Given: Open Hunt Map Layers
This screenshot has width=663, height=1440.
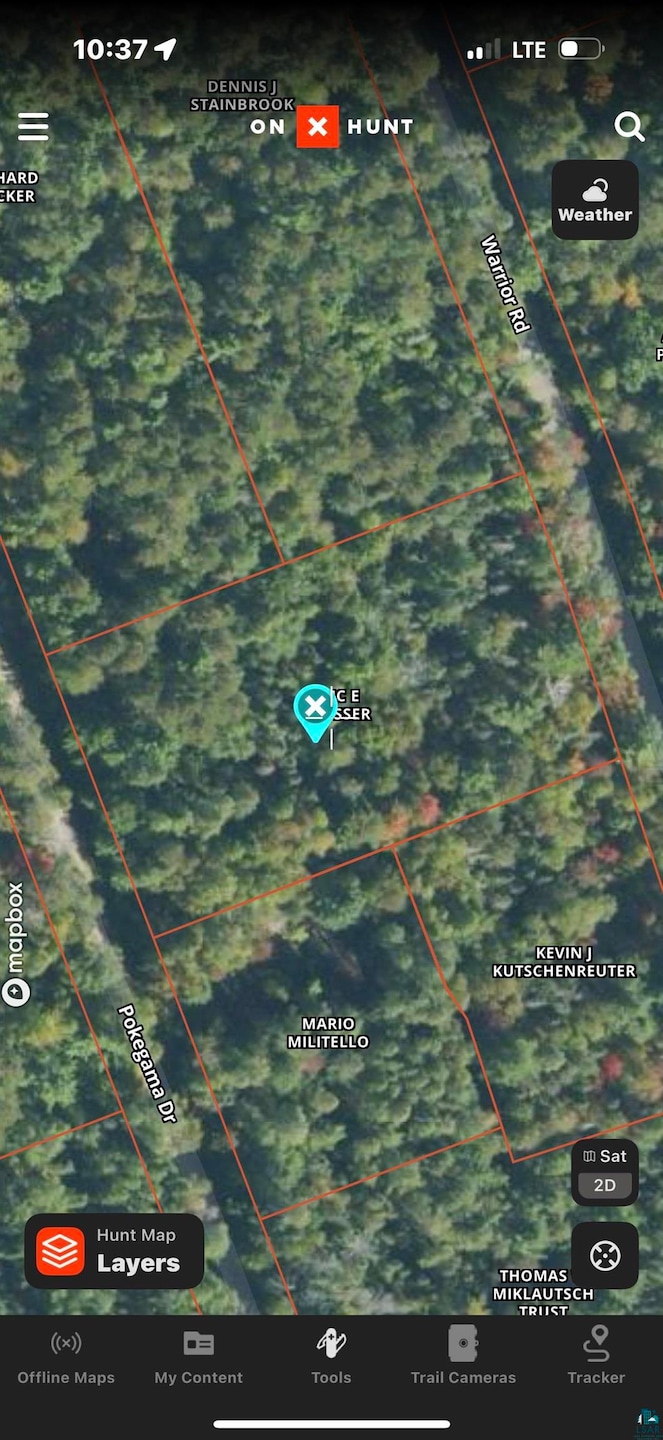Looking at the screenshot, I should click(x=114, y=1251).
